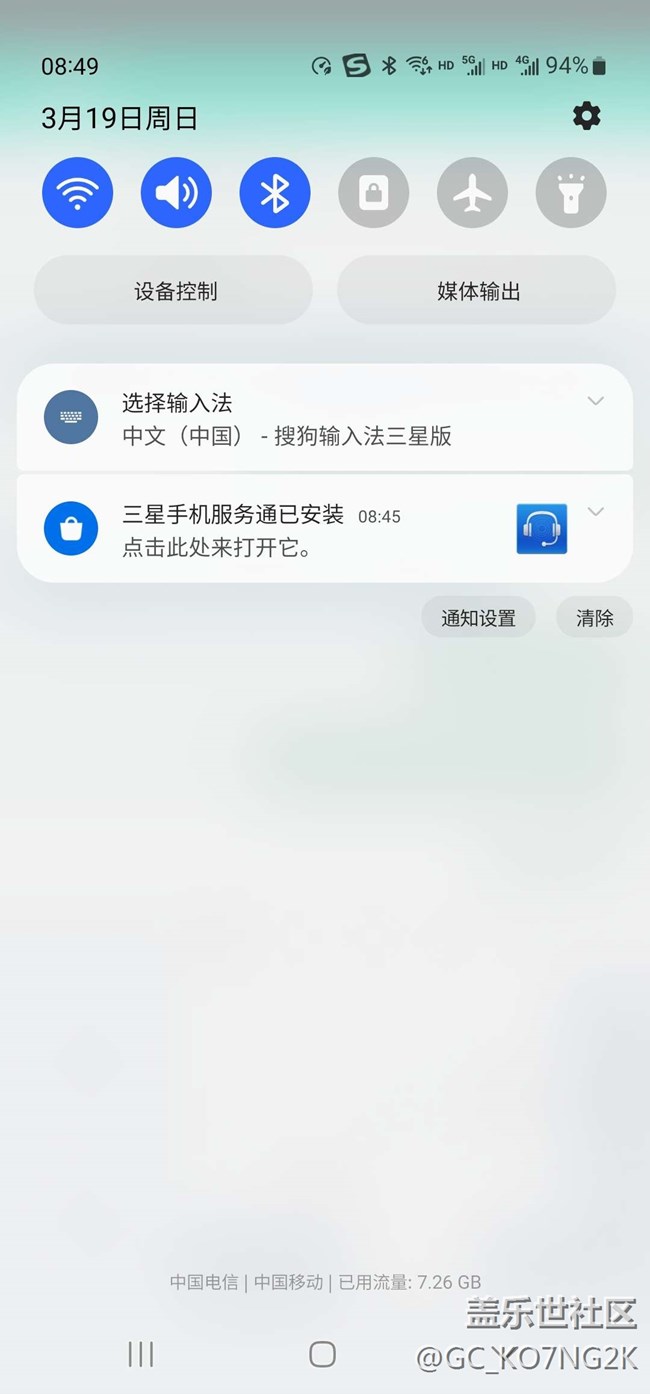The image size is (650, 1394).
Task: Expand the 三星手机服务通 notification chevron
Action: point(596,512)
